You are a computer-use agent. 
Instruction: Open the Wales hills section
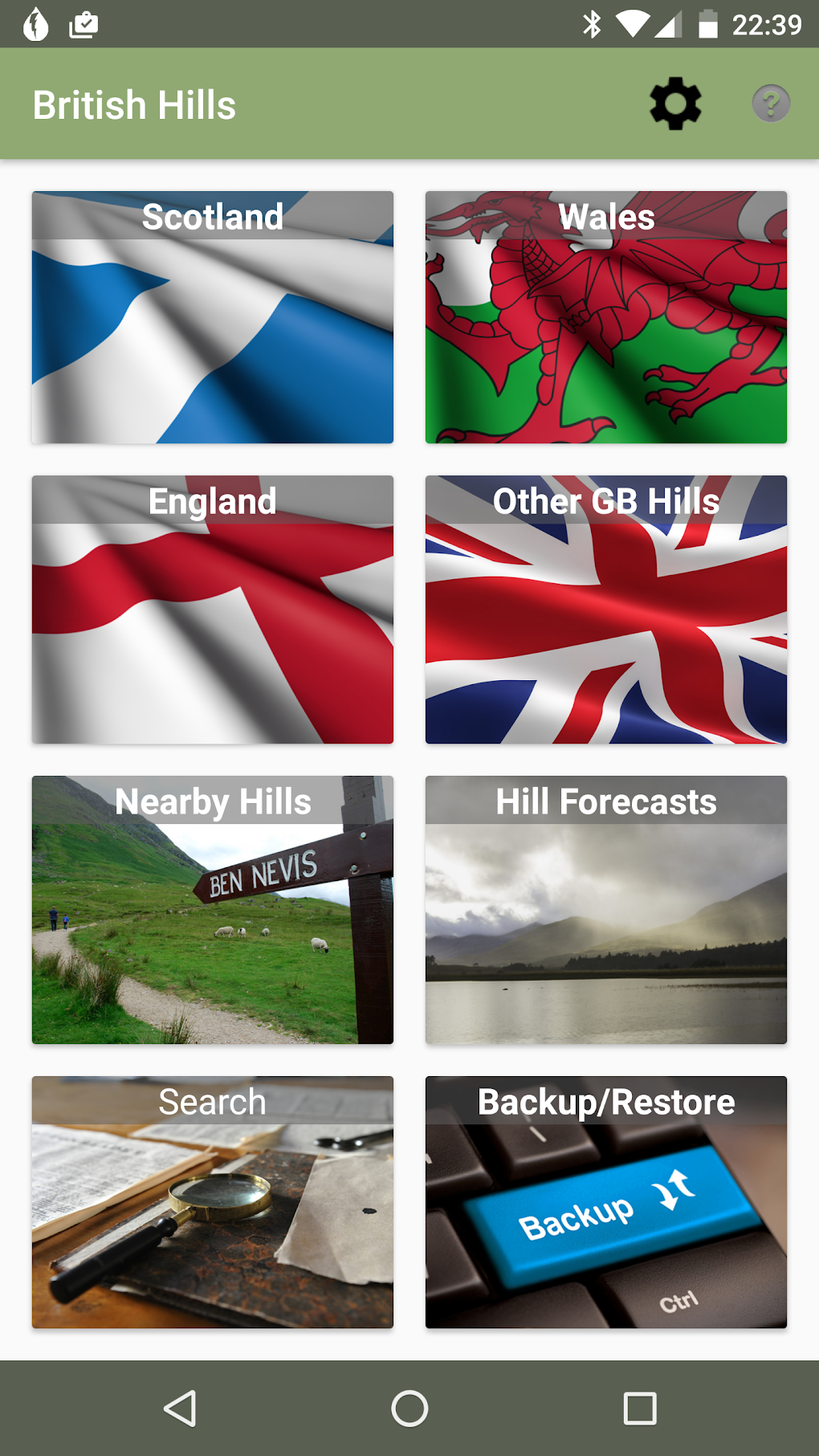(605, 316)
